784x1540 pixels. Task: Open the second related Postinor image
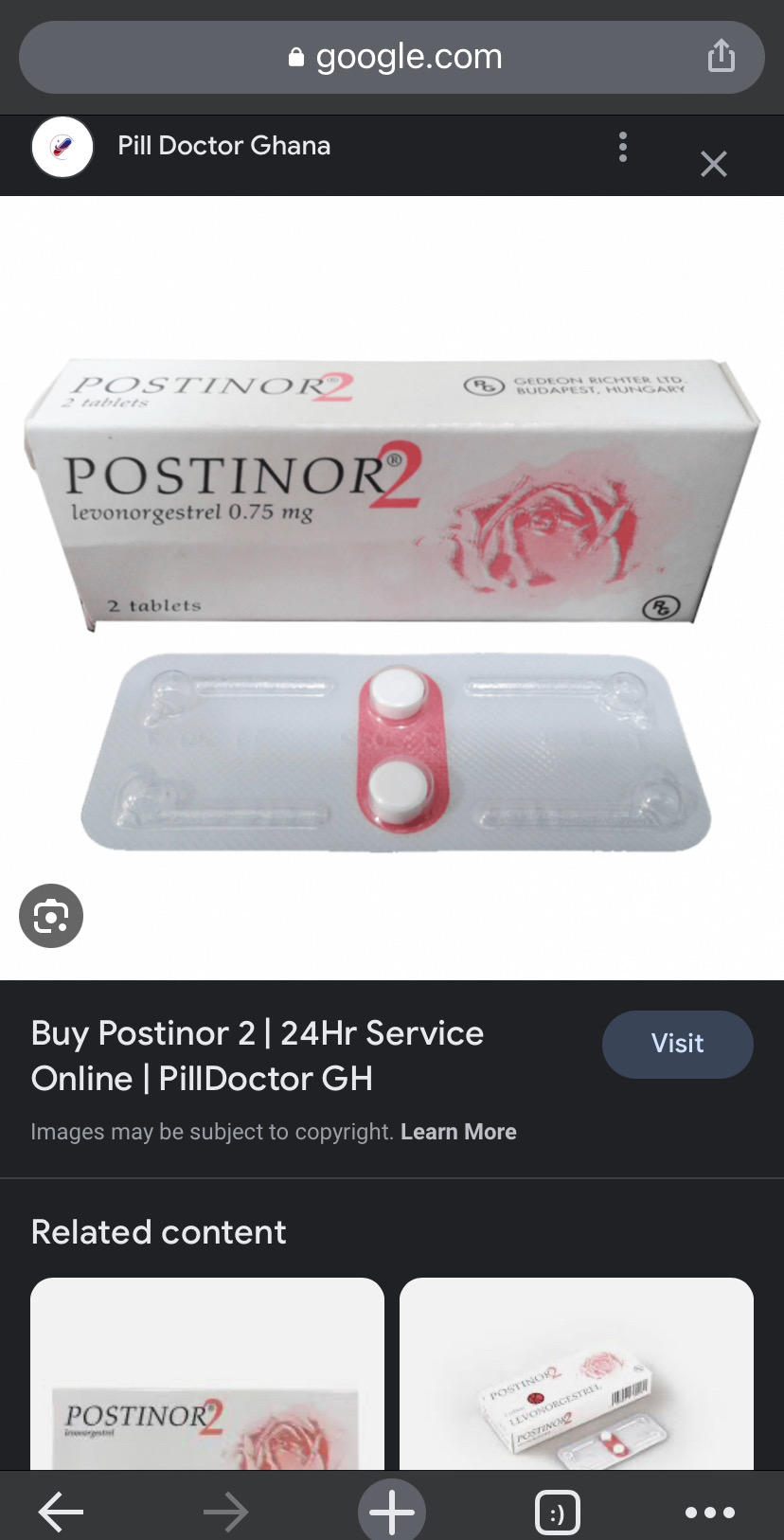[x=576, y=1373]
